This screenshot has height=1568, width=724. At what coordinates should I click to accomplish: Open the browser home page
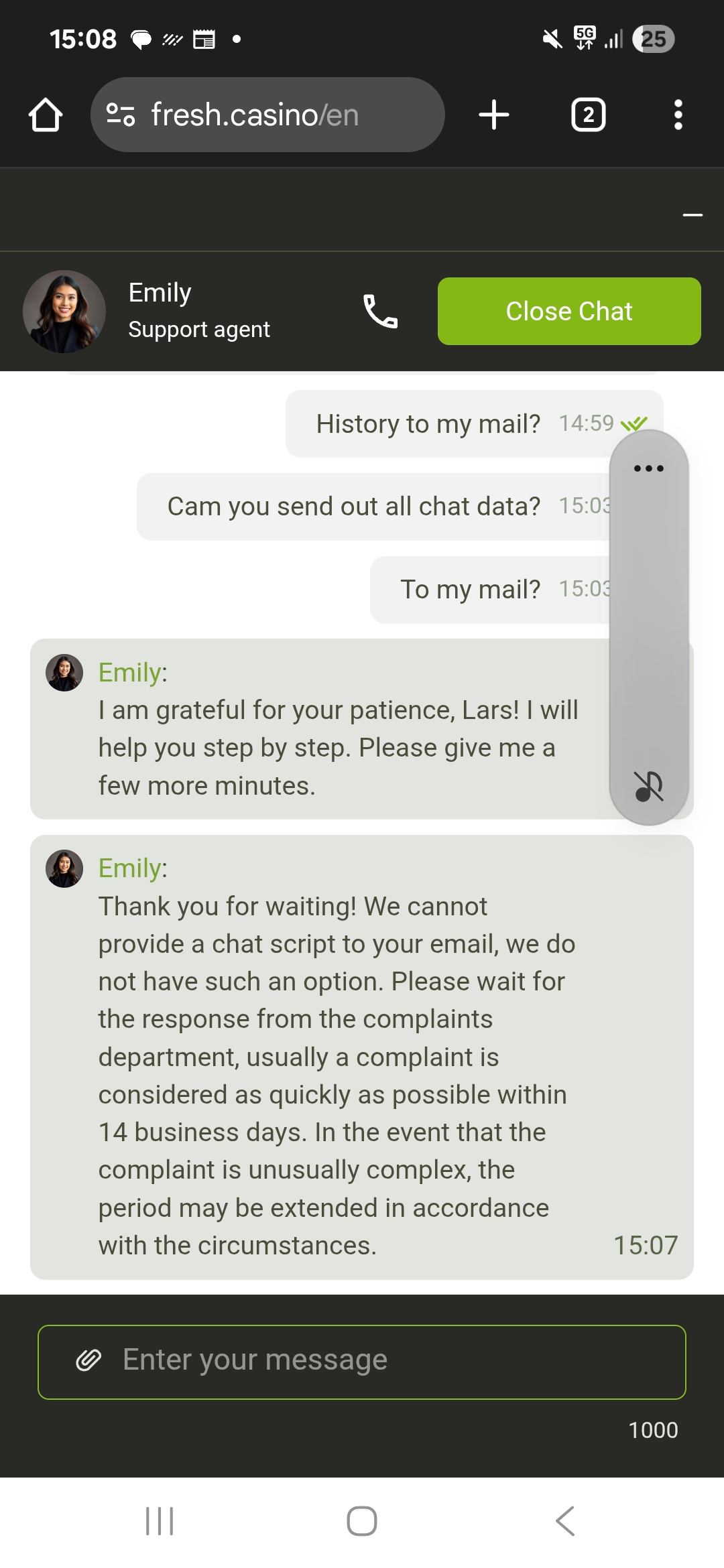click(46, 115)
